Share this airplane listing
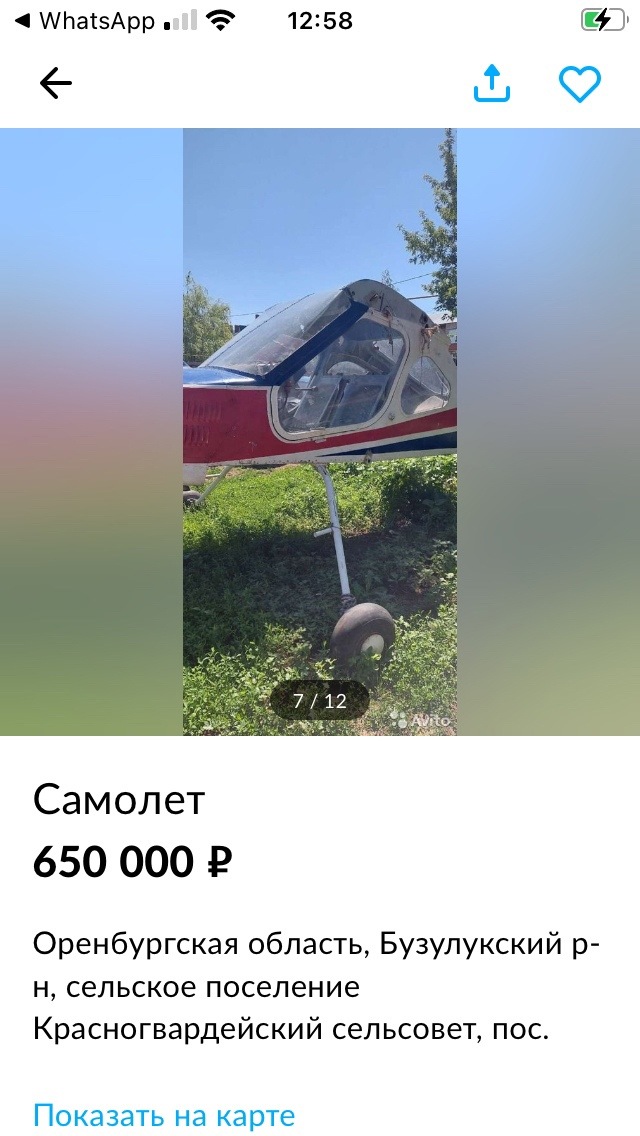Viewport: 640px width, 1136px height. pos(491,84)
